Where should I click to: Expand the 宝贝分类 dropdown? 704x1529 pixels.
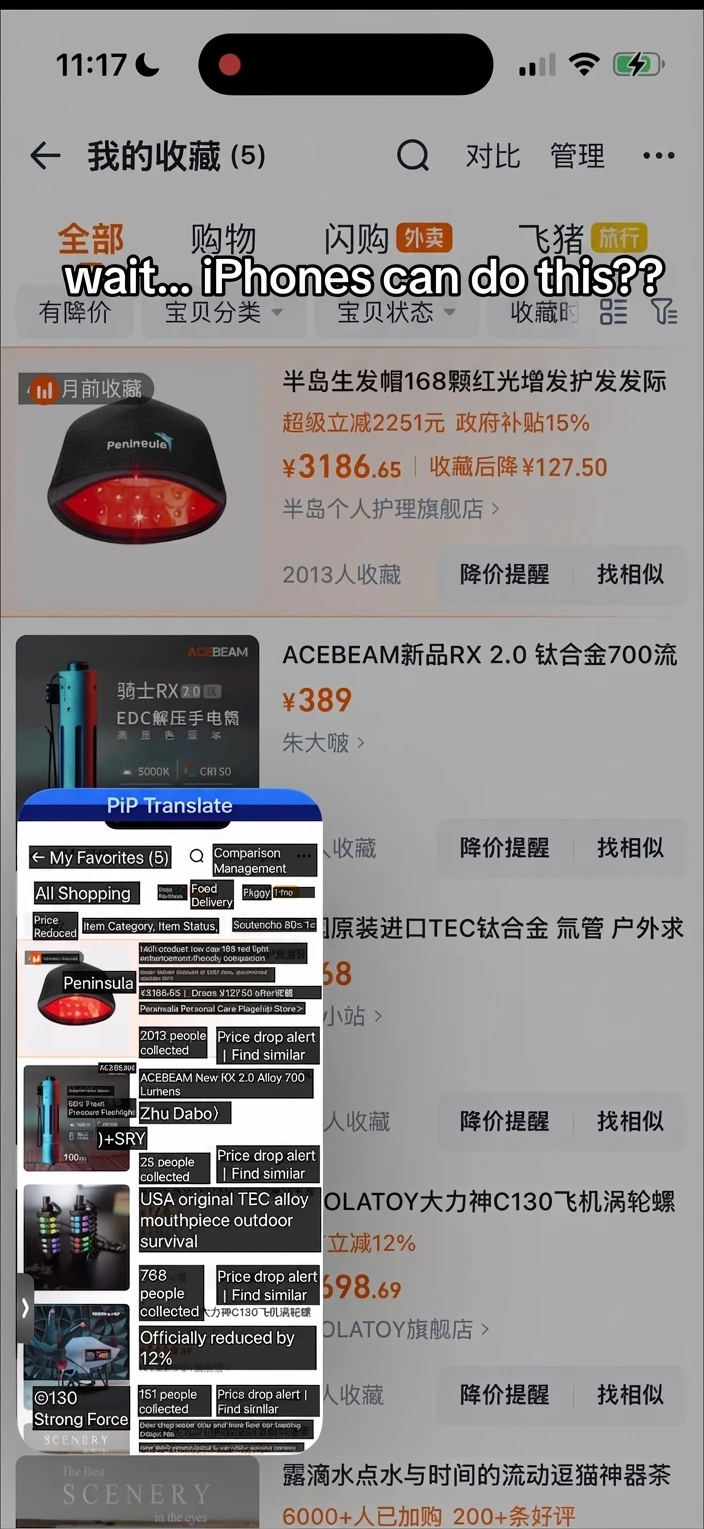click(223, 312)
